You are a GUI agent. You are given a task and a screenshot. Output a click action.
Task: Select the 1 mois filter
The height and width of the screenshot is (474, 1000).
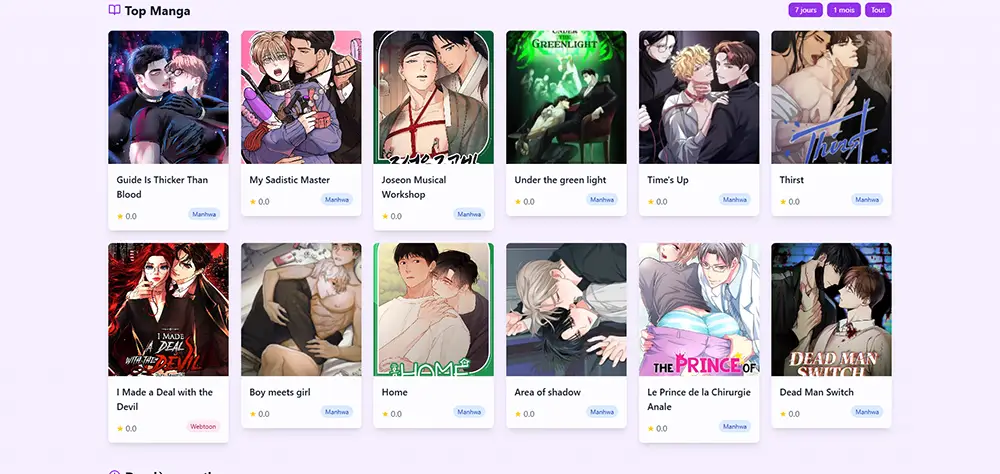pos(844,10)
